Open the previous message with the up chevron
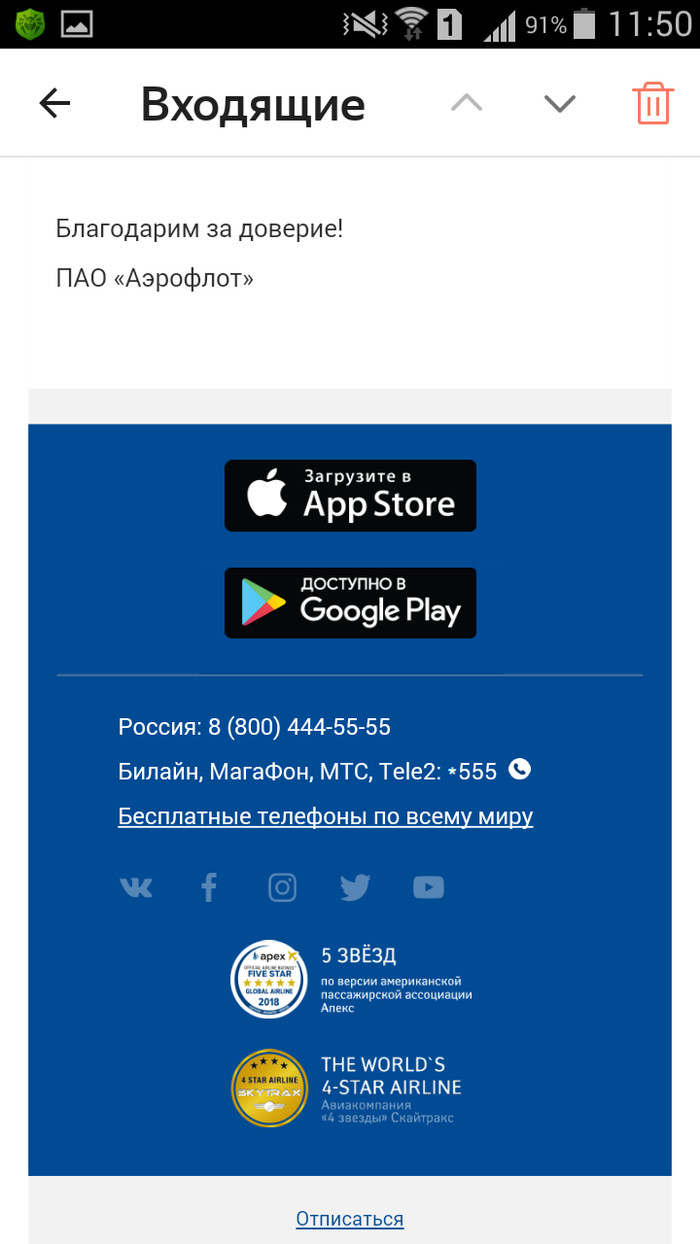This screenshot has width=700, height=1244. (466, 103)
